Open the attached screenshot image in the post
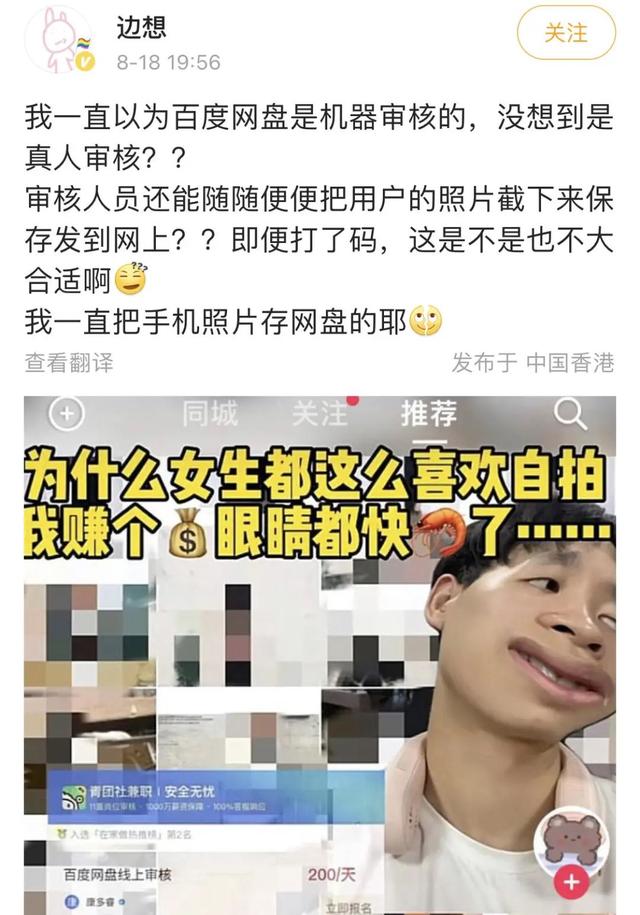The width and height of the screenshot is (640, 915). pyautogui.click(x=320, y=650)
